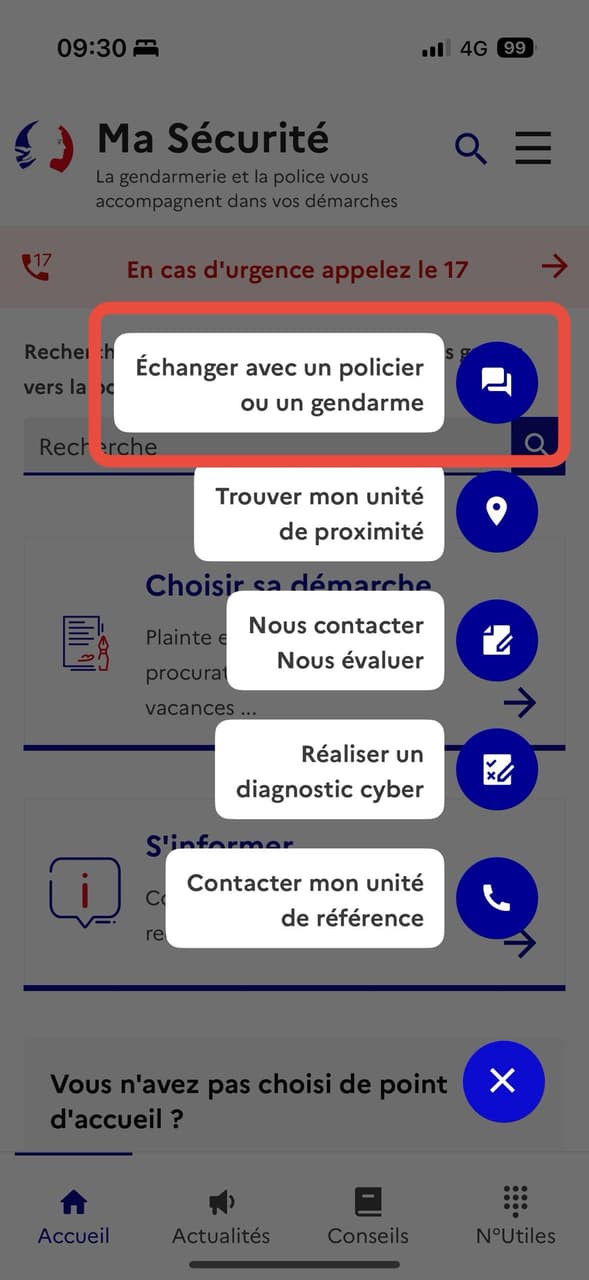The height and width of the screenshot is (1280, 589).
Task: Switch to the Accueil tab
Action: tap(74, 1217)
